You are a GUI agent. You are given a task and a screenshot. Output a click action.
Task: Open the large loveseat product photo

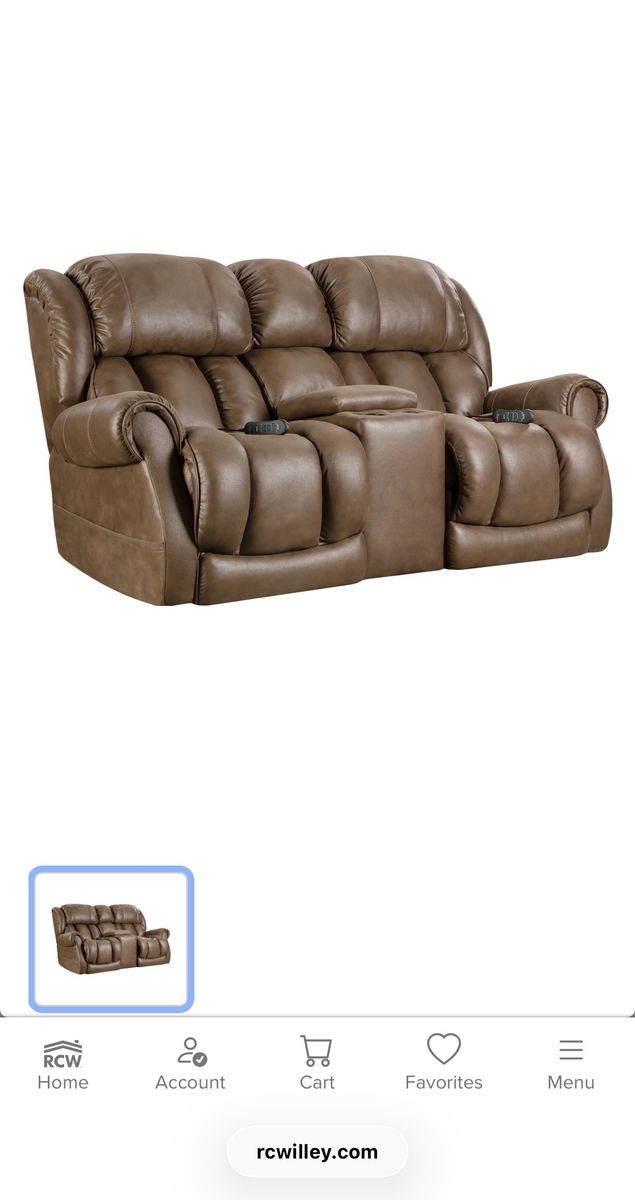click(x=316, y=430)
